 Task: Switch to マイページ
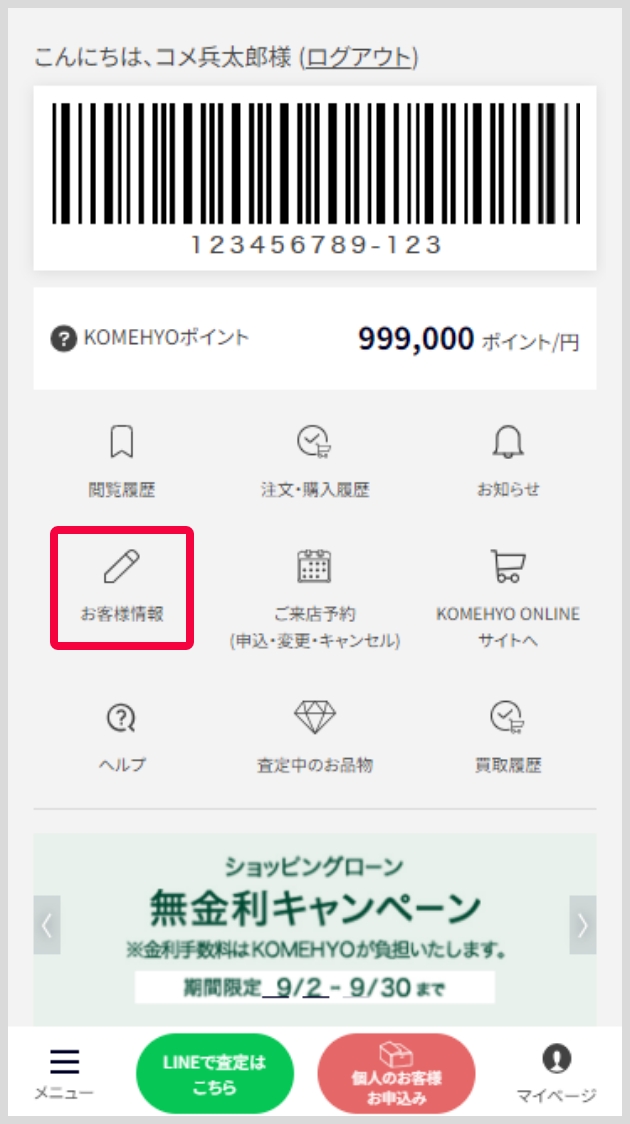pos(556,1073)
